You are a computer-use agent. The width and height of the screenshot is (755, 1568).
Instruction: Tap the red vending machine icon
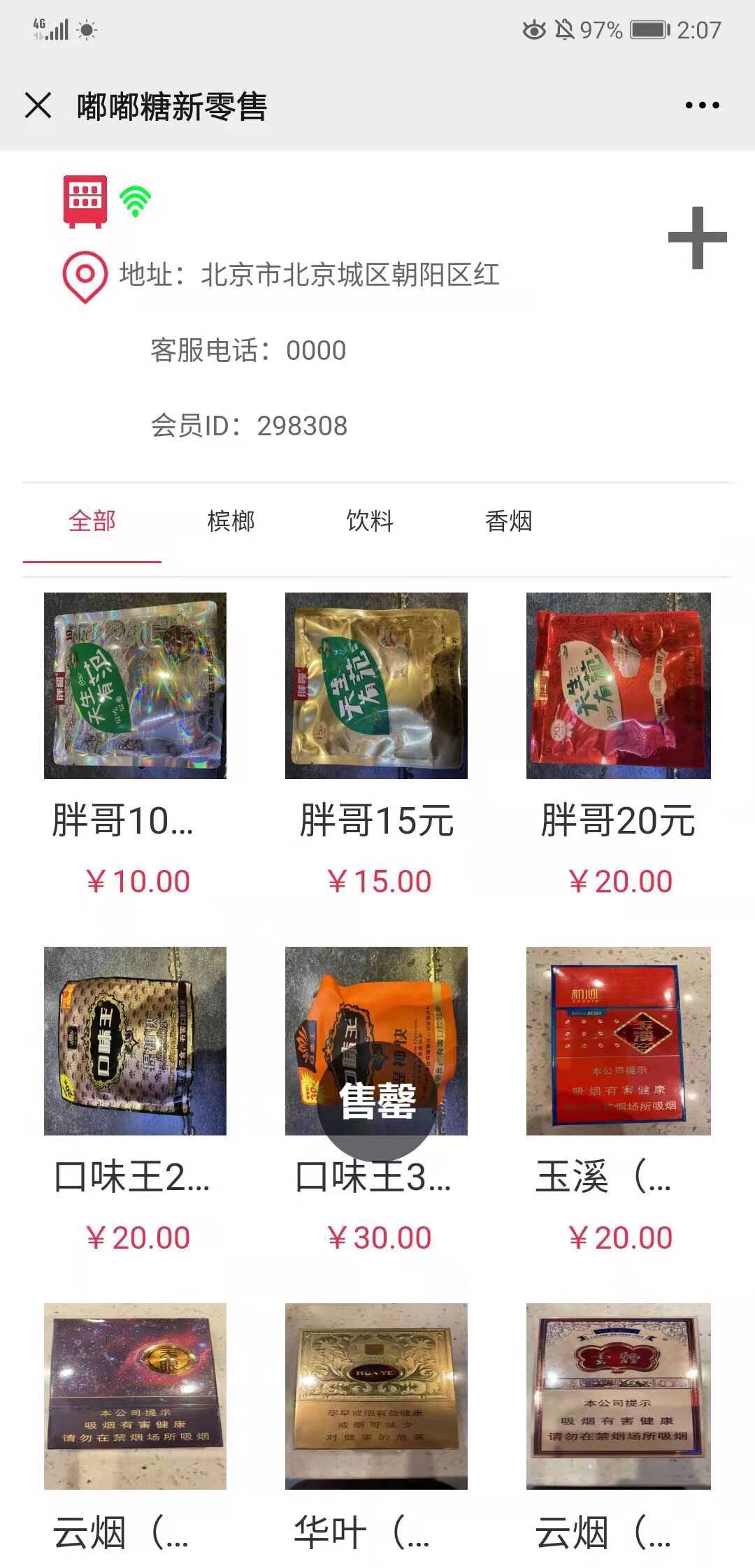[x=85, y=201]
